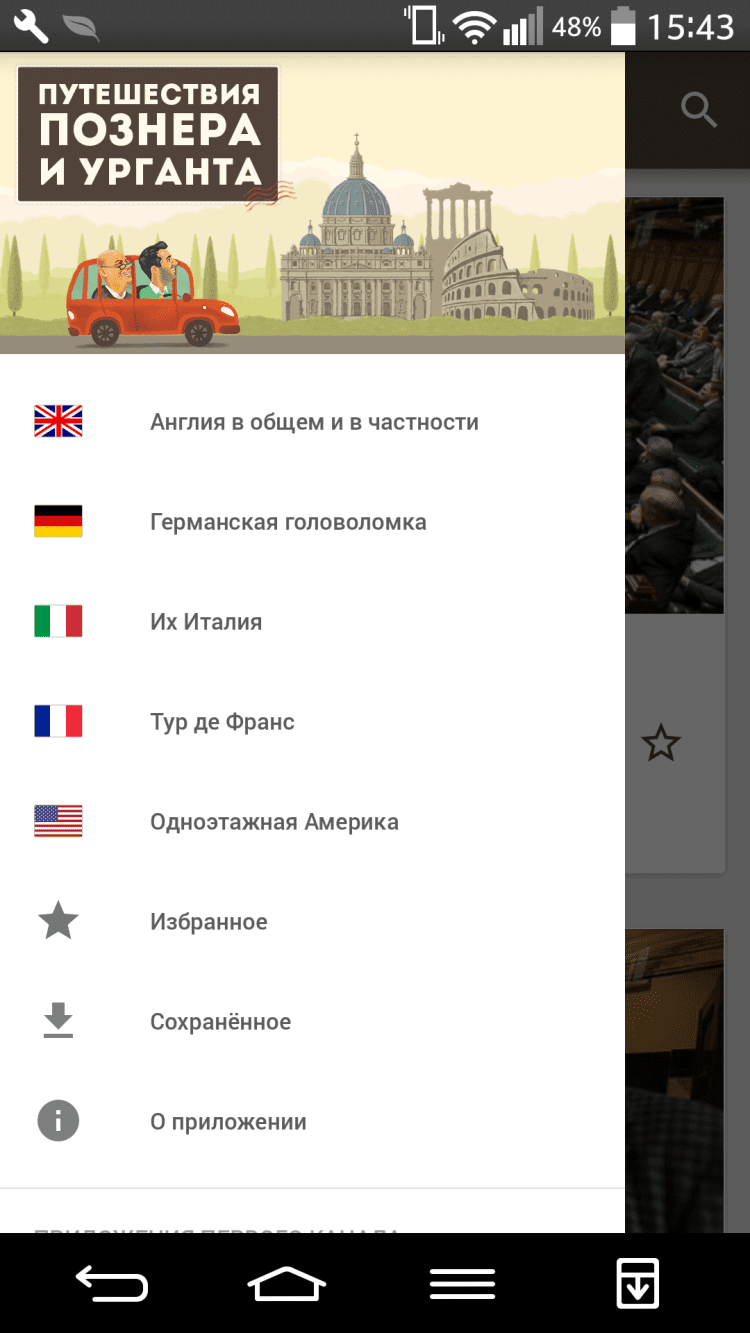Go back with system back button
750x1333 pixels.
tap(111, 1283)
